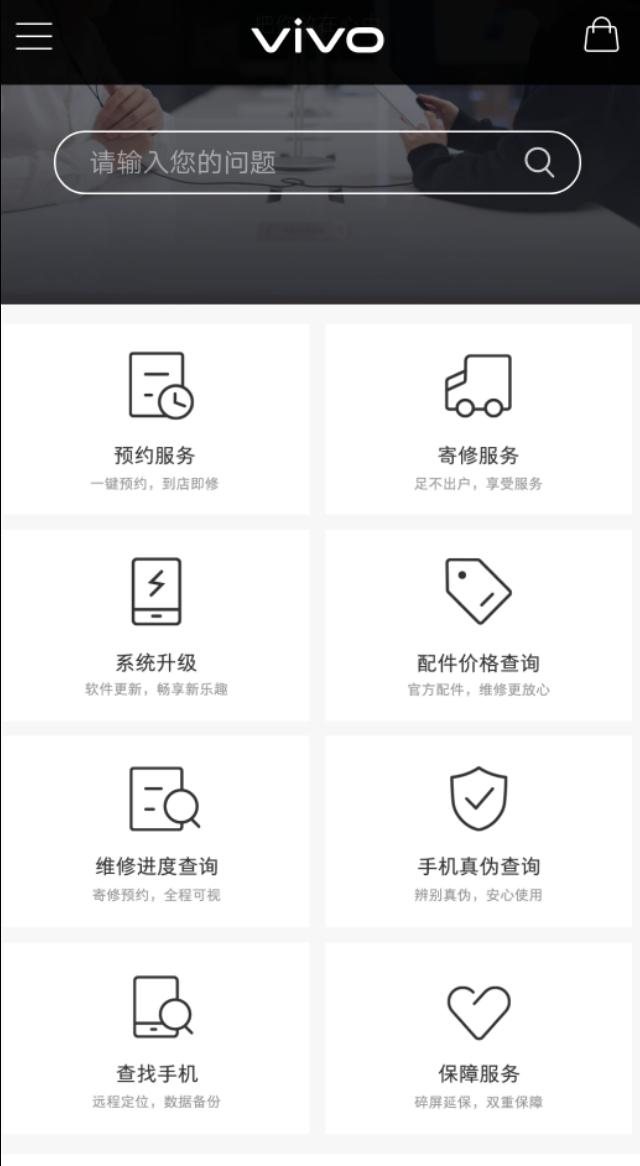Tap the 请输入您的问题 search field
Viewport: 640px width, 1166px height.
pyautogui.click(x=317, y=162)
